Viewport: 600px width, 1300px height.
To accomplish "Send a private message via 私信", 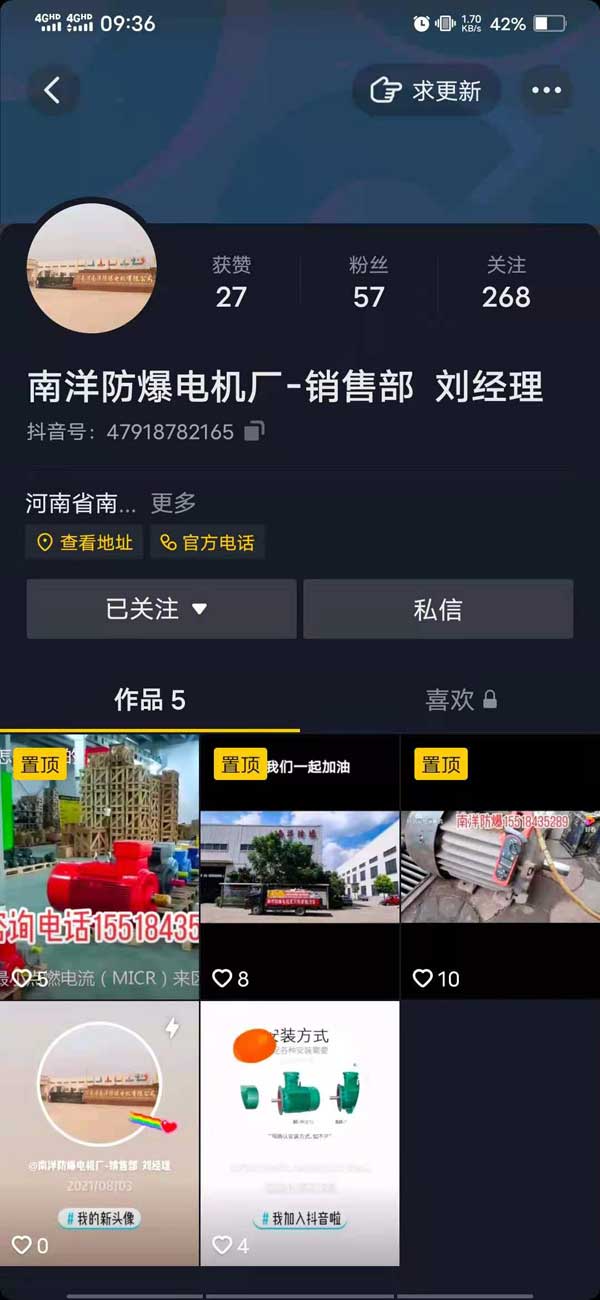I will coord(438,609).
